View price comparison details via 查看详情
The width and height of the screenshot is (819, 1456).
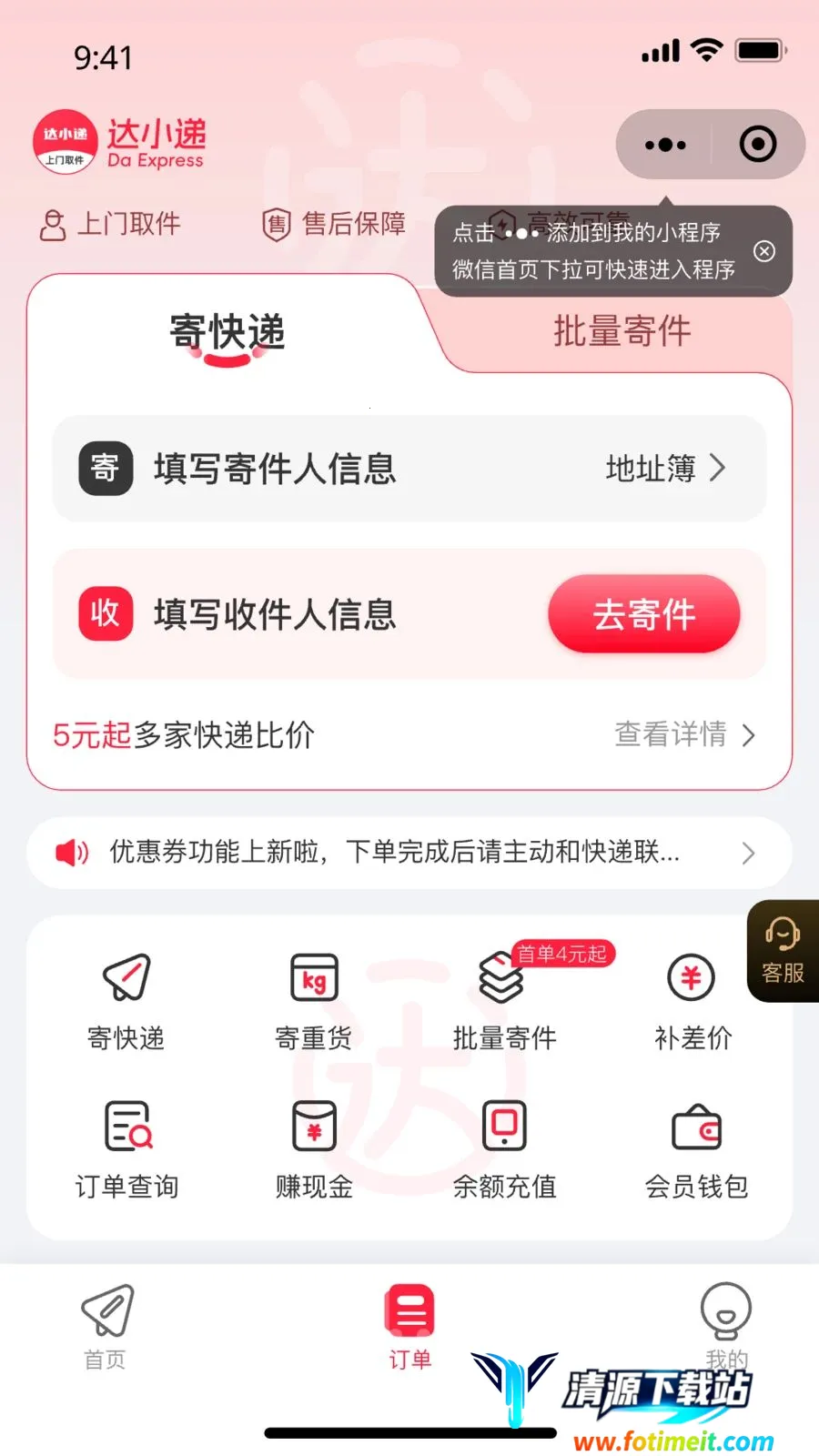coord(684,734)
